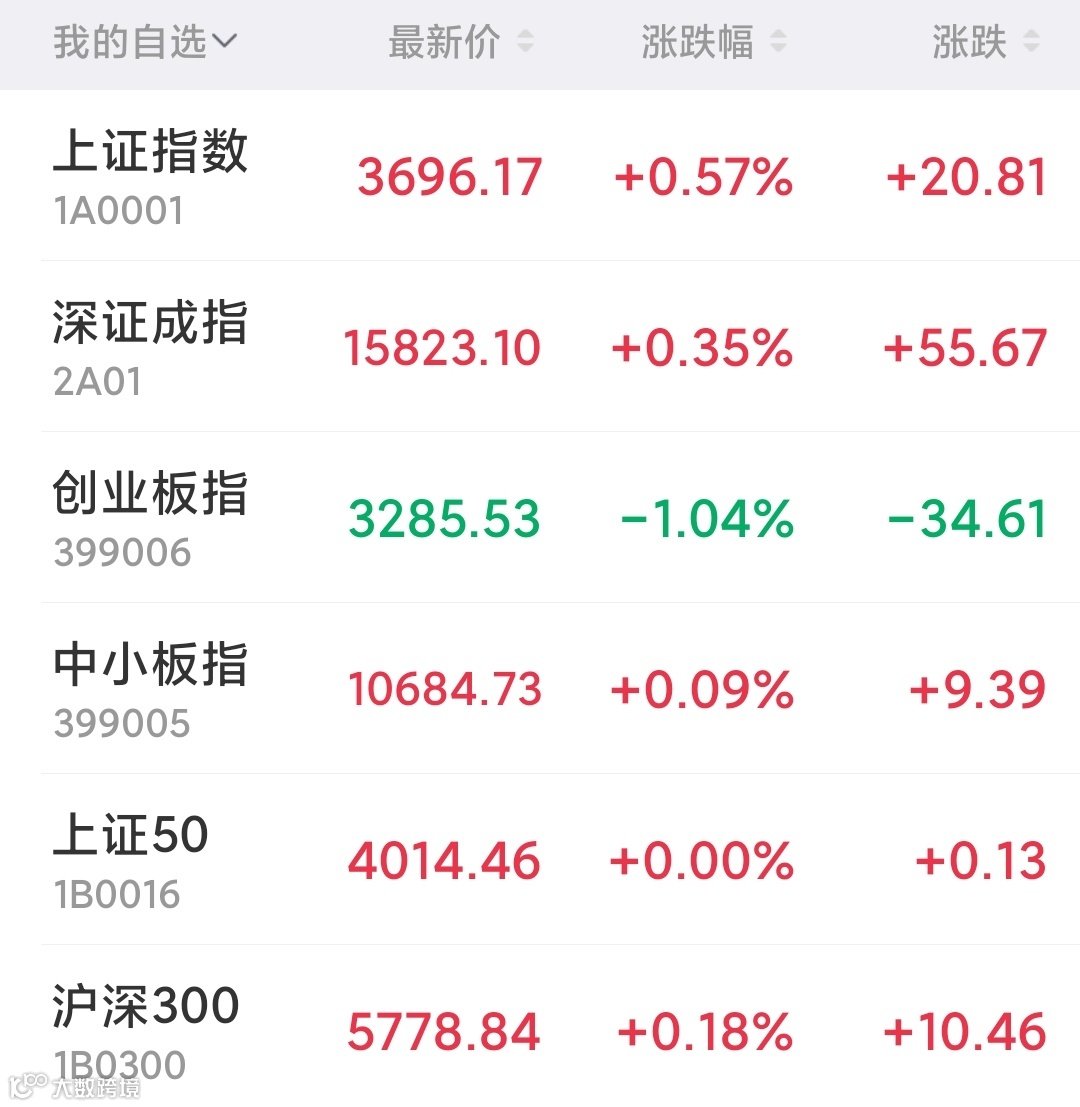
Task: View details for 创业板指
Action: 540,517
